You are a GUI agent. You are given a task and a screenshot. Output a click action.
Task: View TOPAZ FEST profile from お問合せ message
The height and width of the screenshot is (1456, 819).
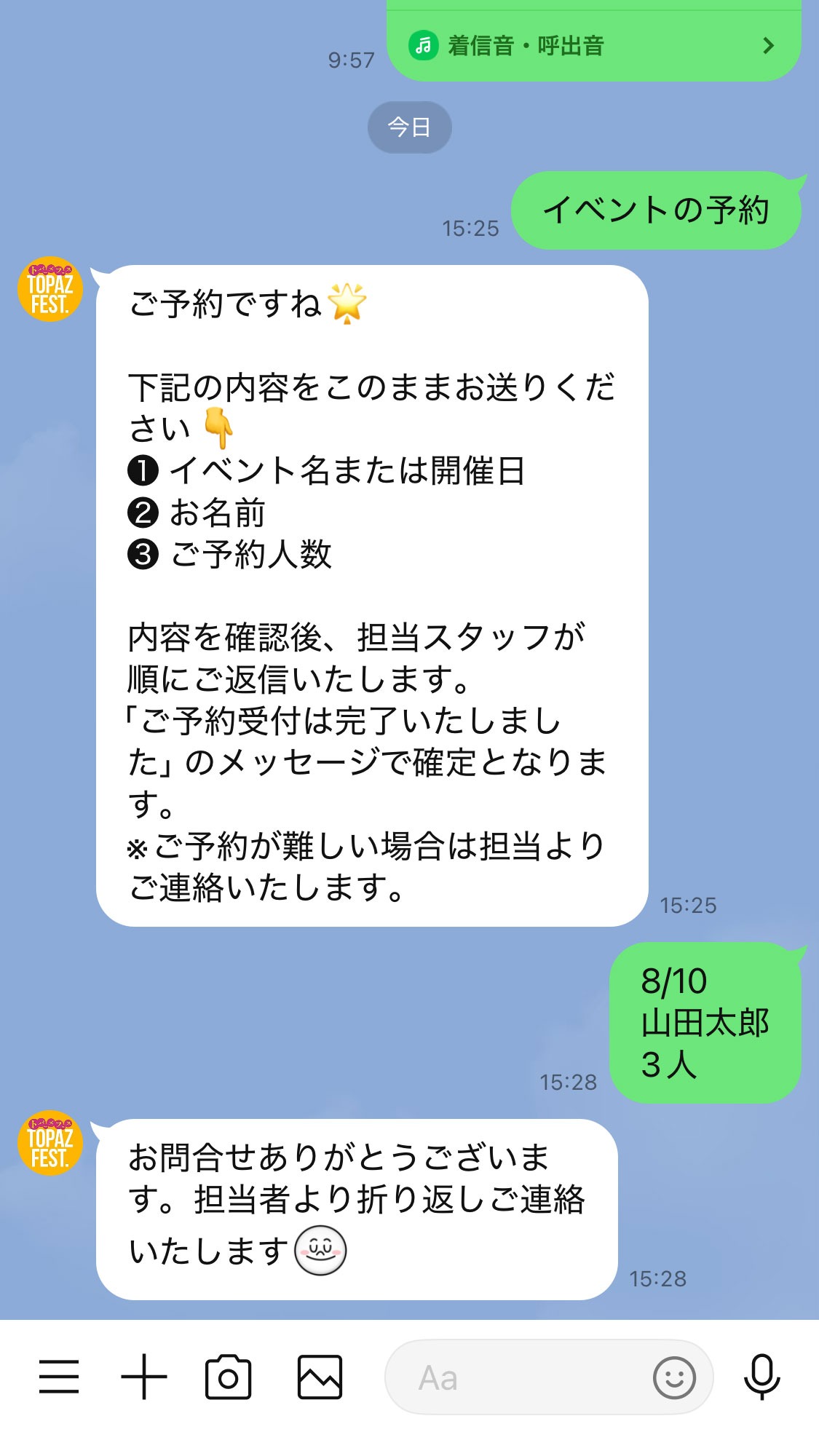click(x=50, y=1143)
